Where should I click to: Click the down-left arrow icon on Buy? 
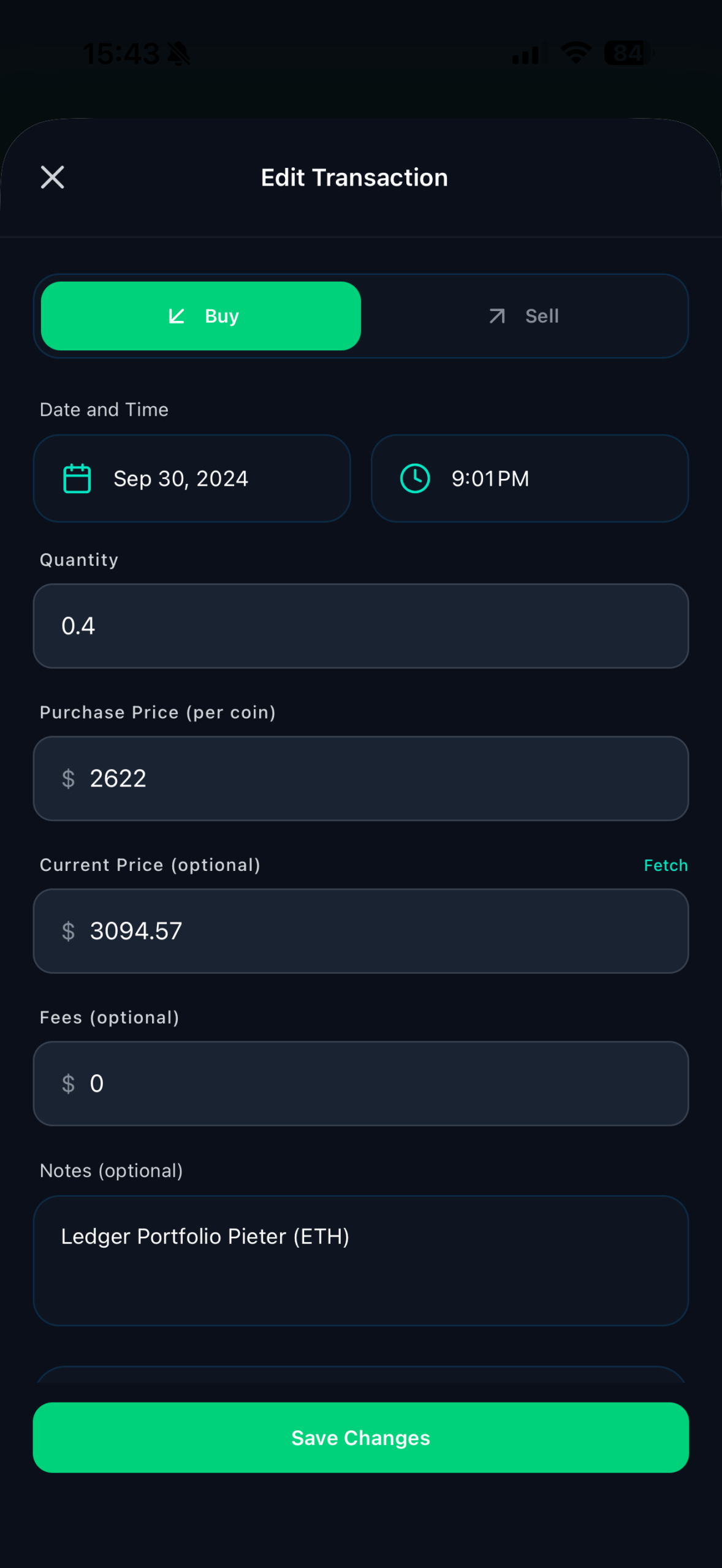[177, 315]
